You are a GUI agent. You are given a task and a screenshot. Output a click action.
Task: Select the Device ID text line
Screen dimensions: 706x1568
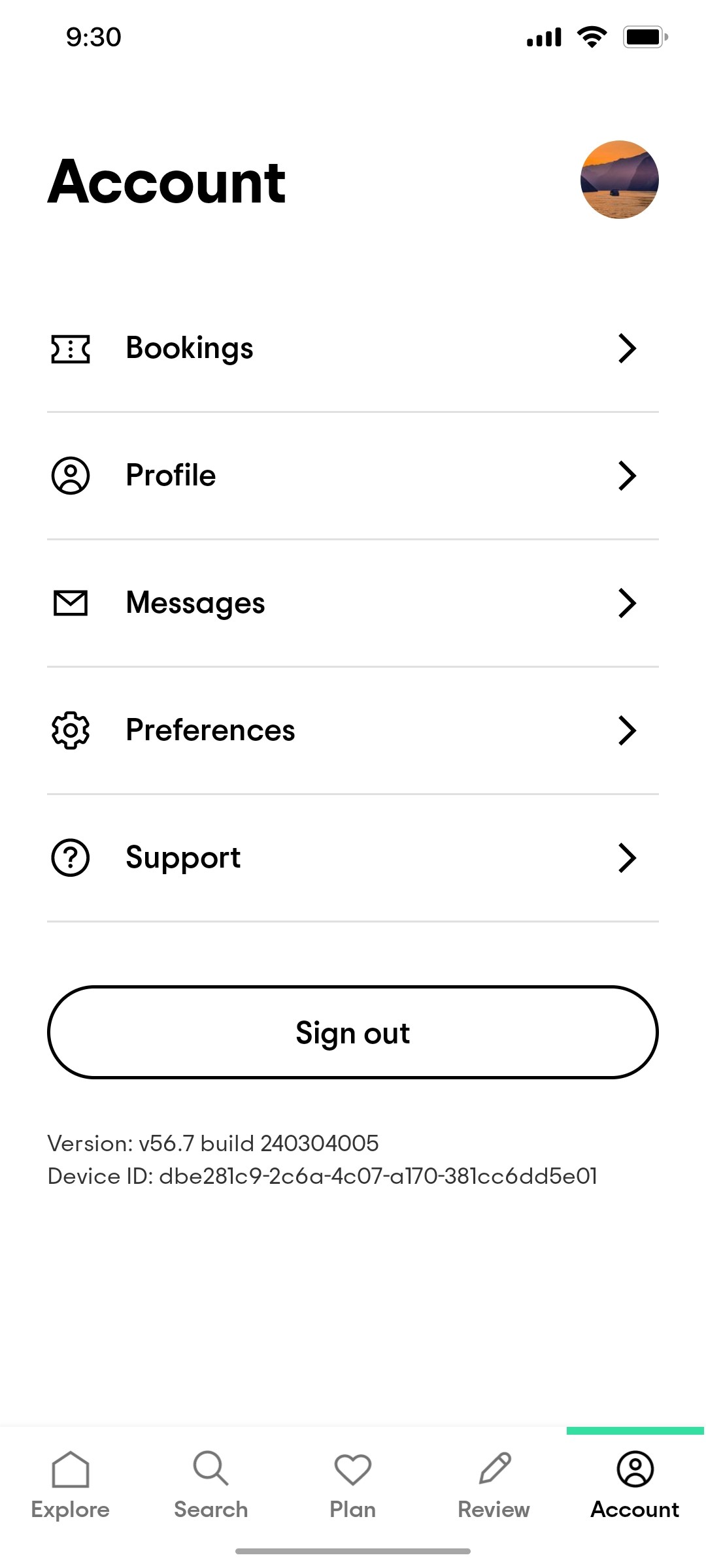322,1175
